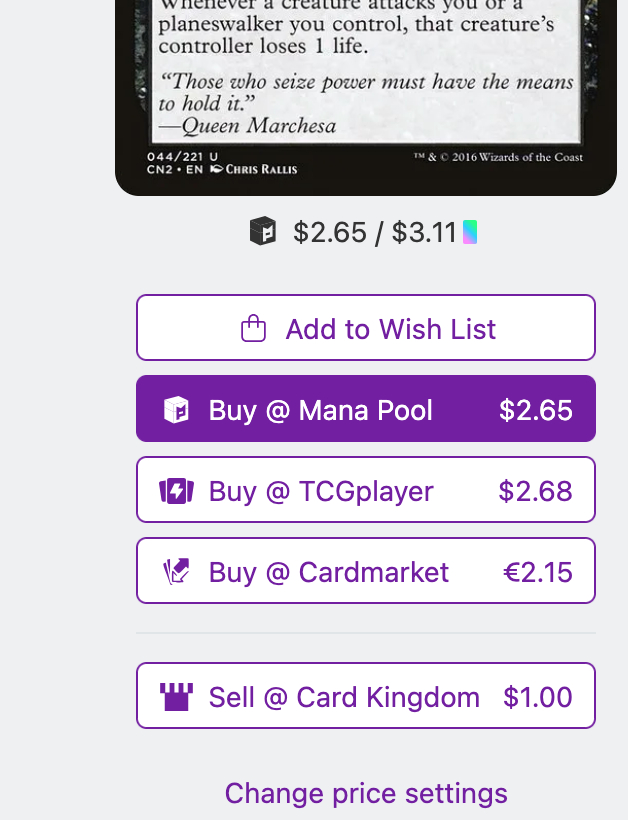Screen dimensions: 628x820
Task: Sell at Card Kingdom for $1.00
Action: [x=366, y=696]
